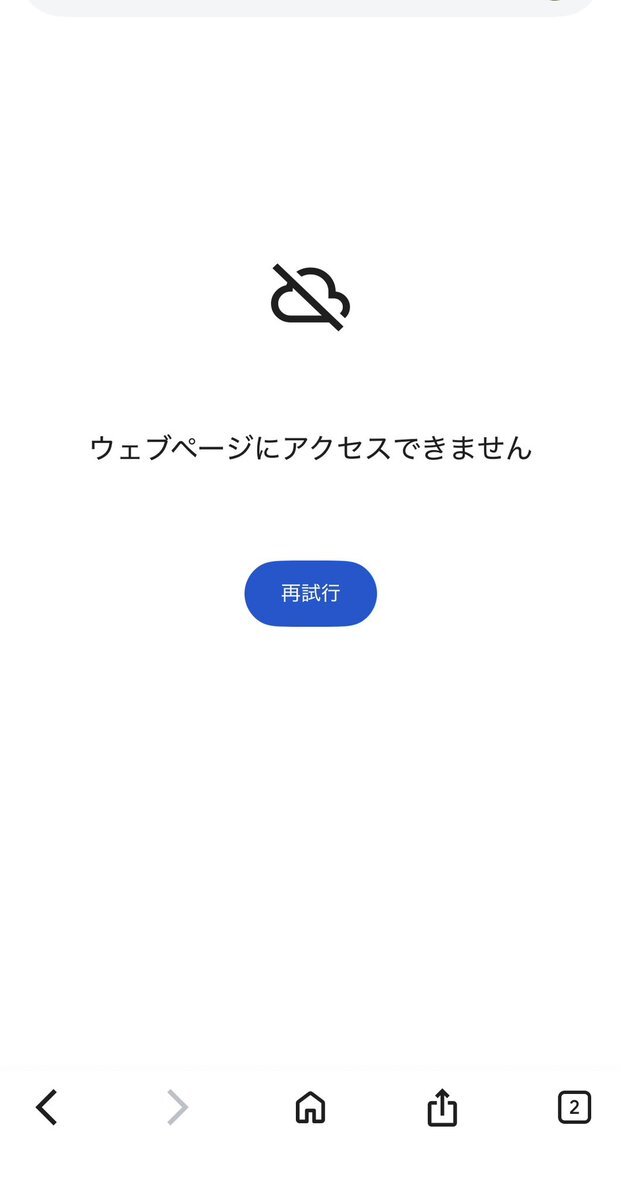The width and height of the screenshot is (621, 1200).
Task: Tap the 再試行 retry button
Action: tap(310, 593)
